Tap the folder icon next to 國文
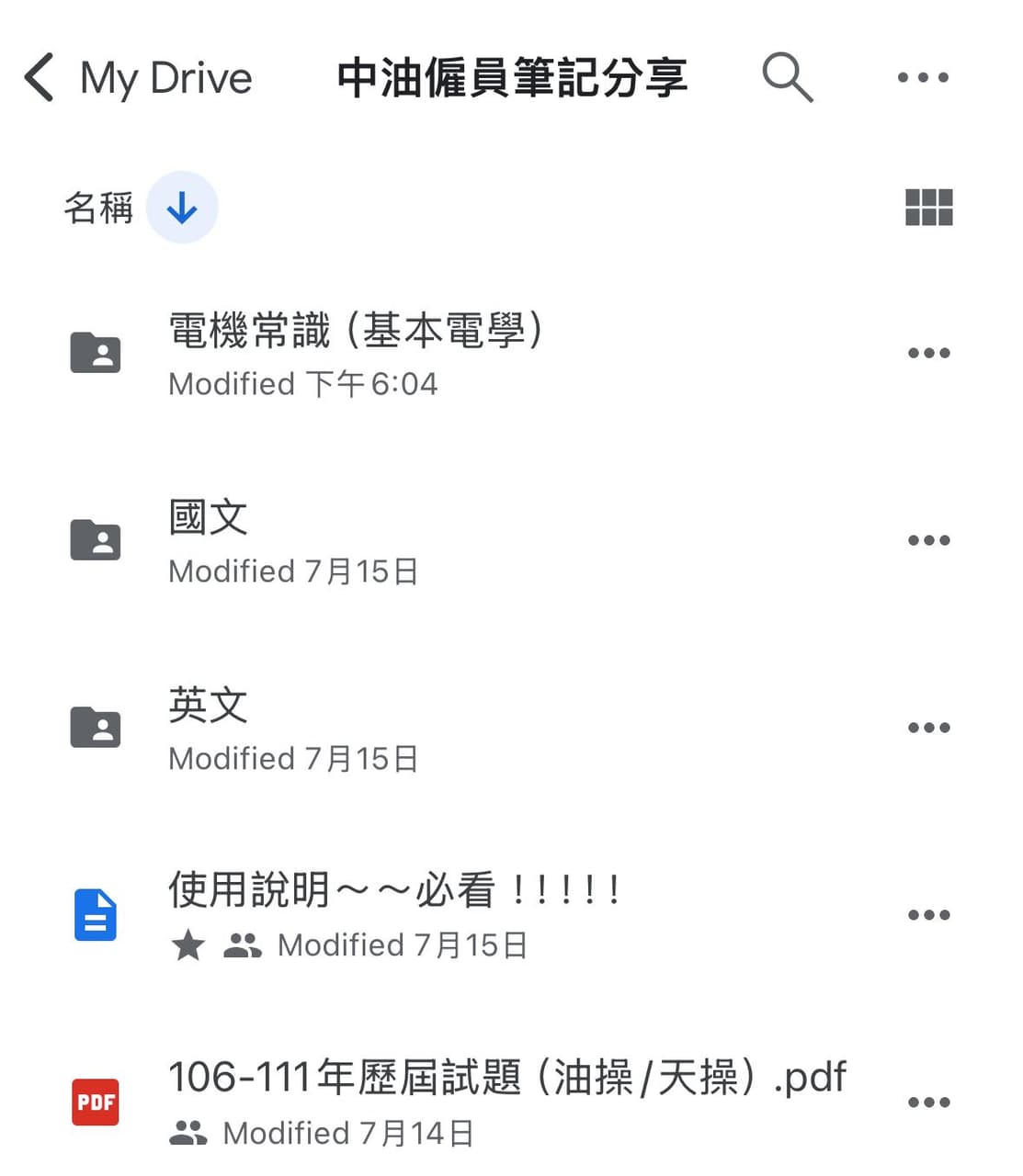This screenshot has height=1176, width=1023. point(95,539)
